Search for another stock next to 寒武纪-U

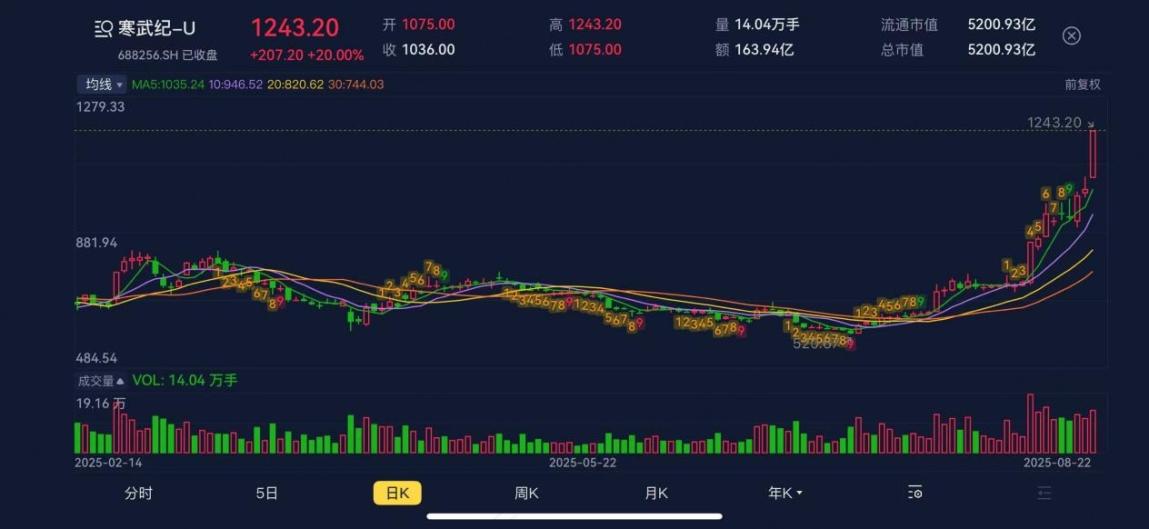click(103, 29)
